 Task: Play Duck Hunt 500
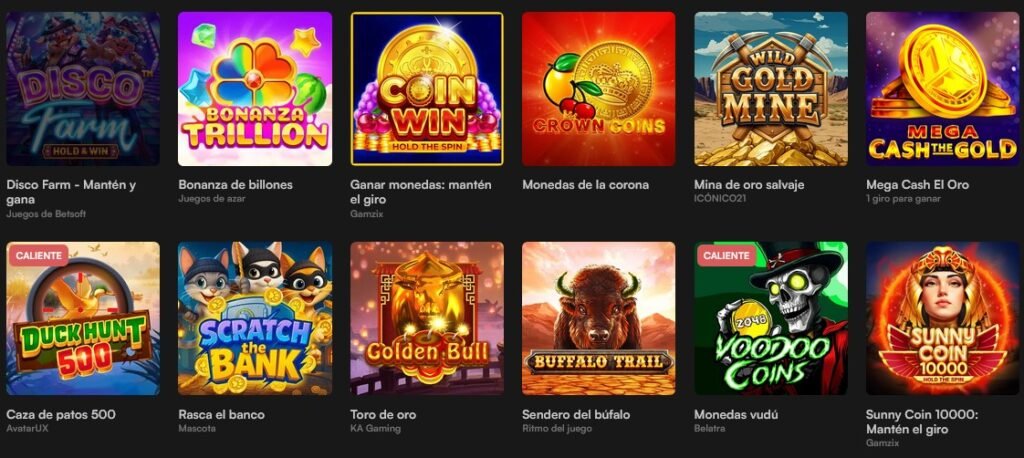click(83, 318)
